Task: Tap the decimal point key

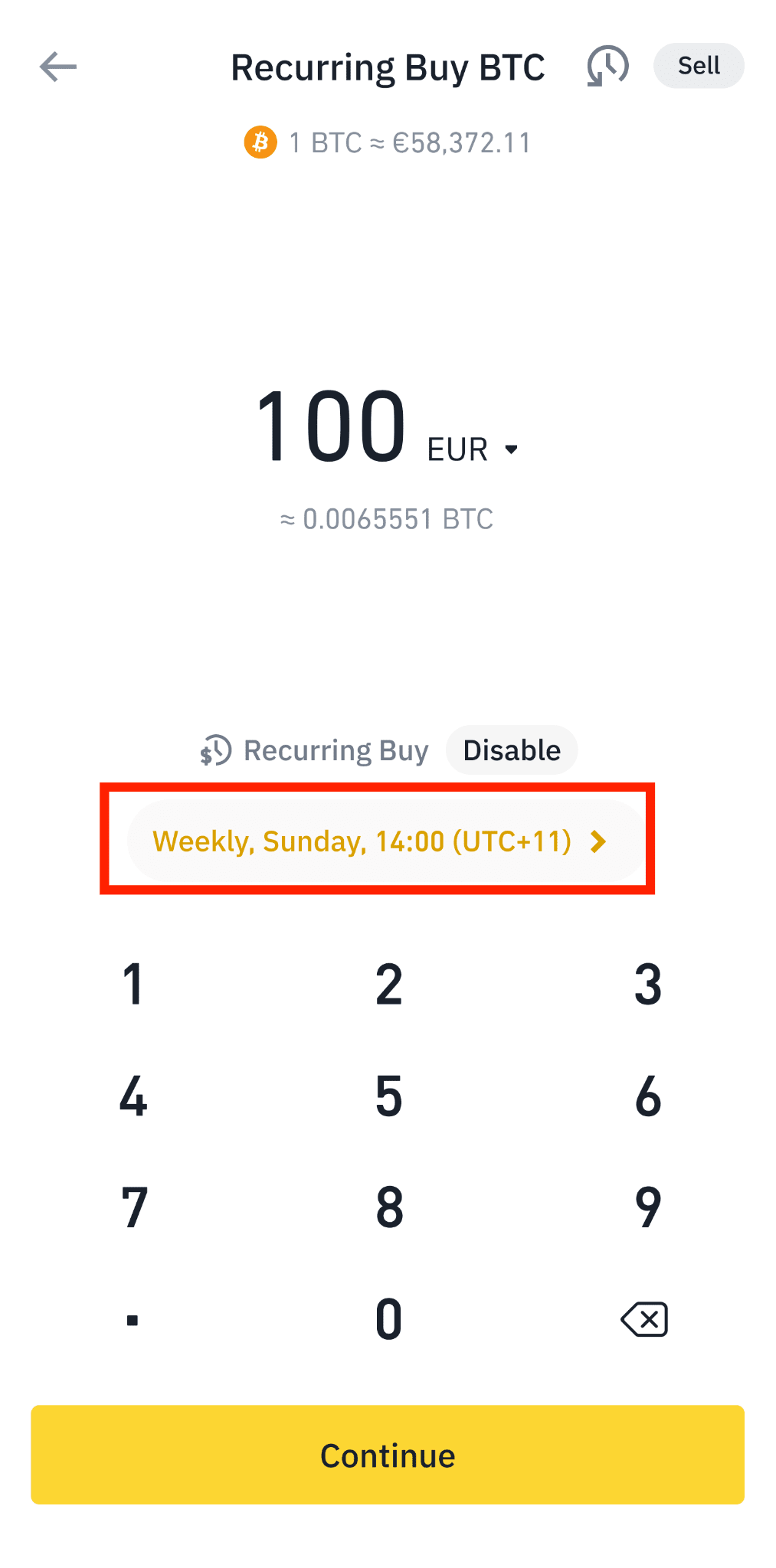Action: pyautogui.click(x=133, y=1320)
